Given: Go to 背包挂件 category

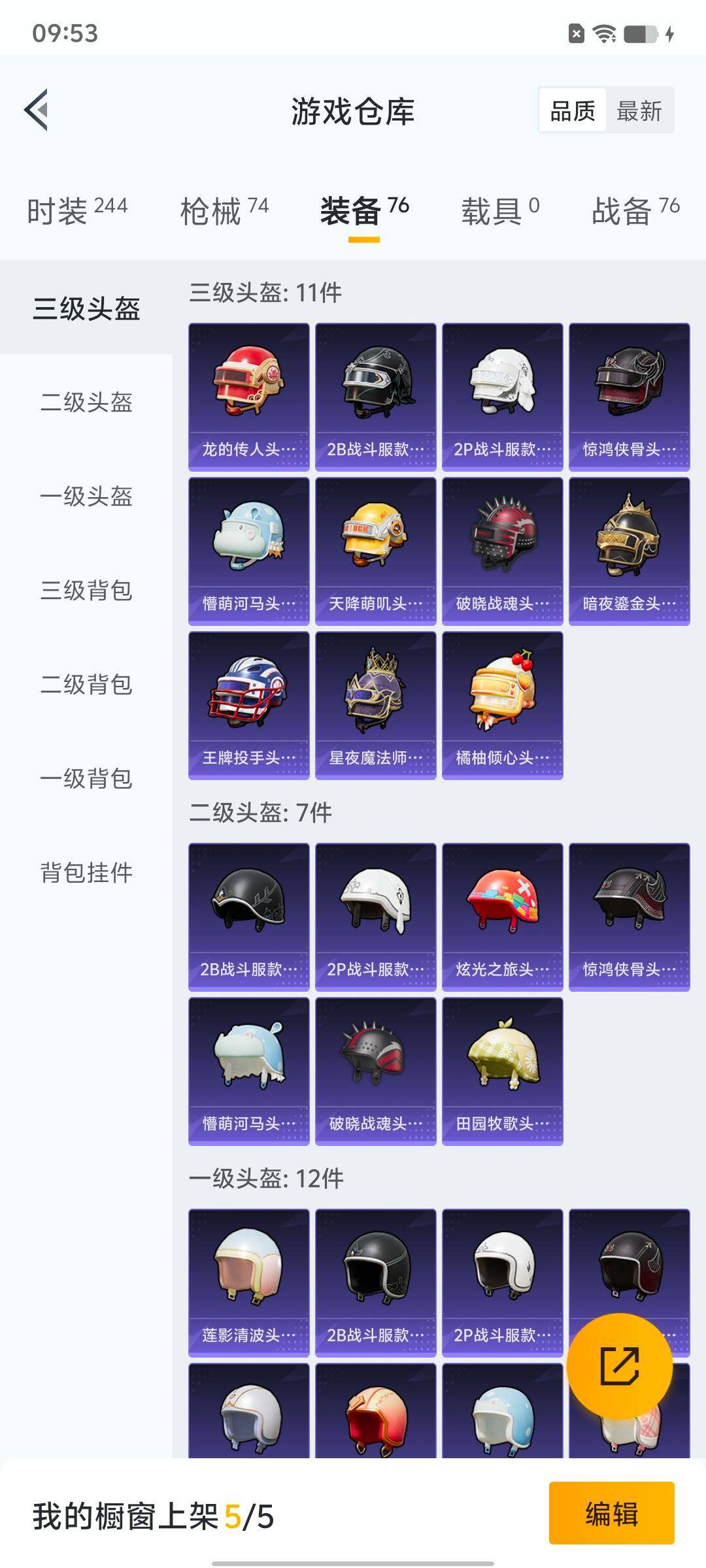Looking at the screenshot, I should coord(86,873).
